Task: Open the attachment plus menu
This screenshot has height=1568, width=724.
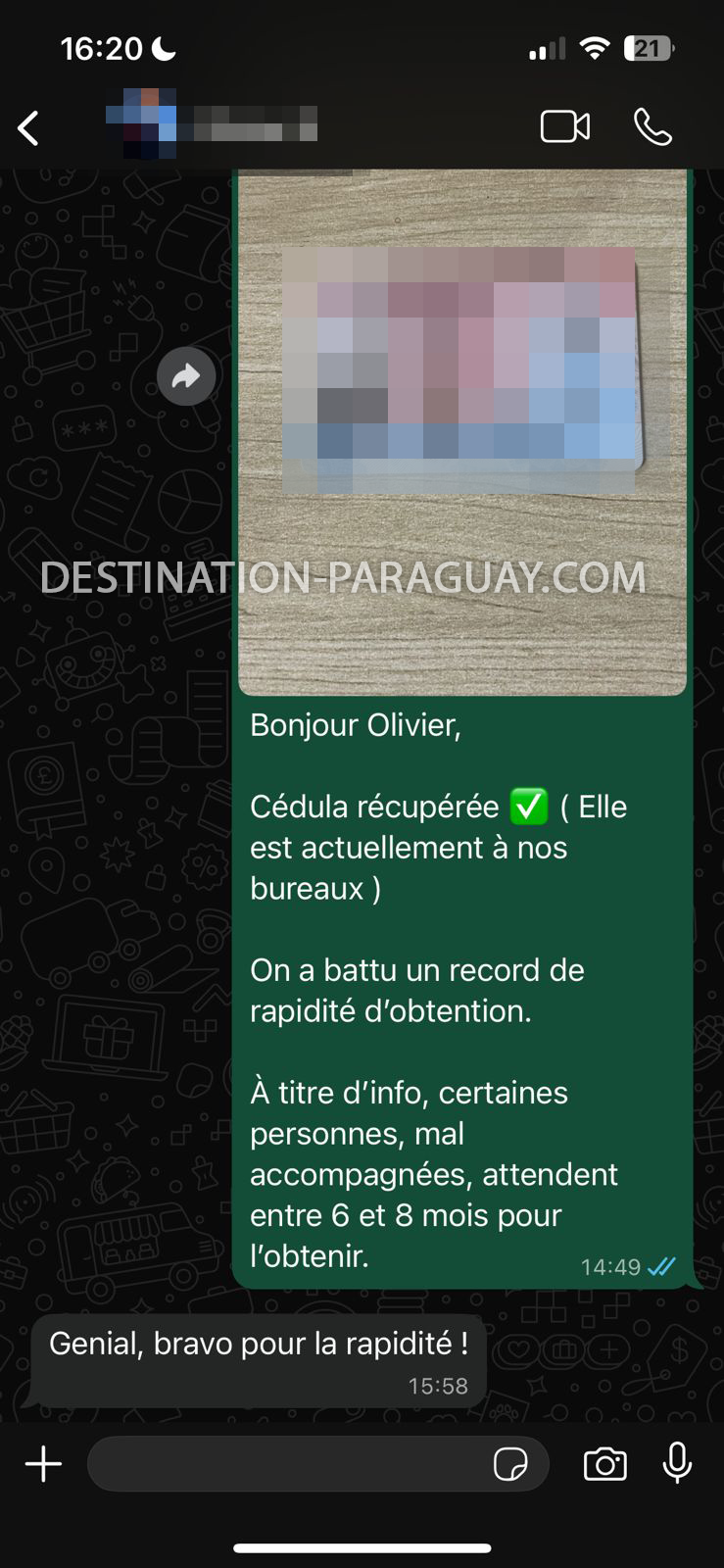Action: pos(43,1464)
